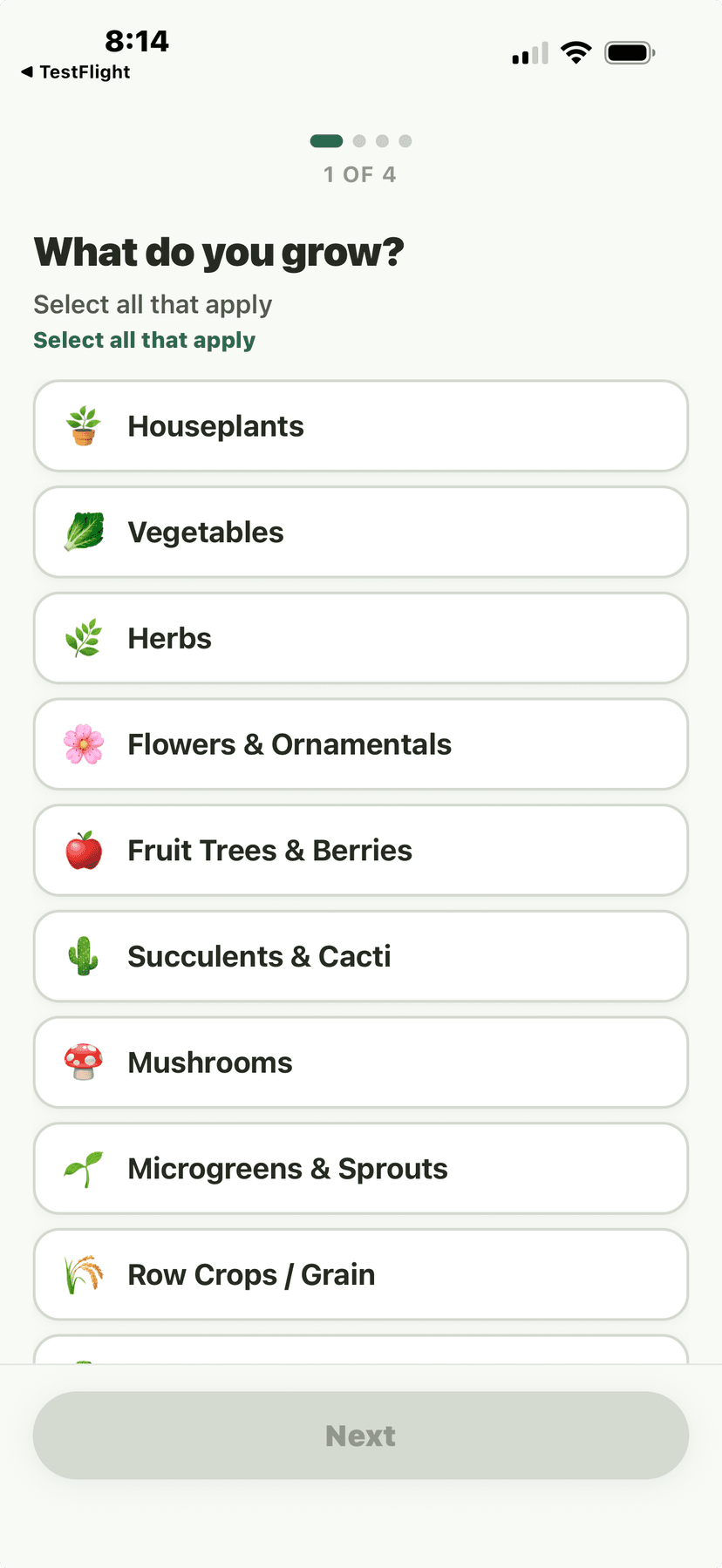
Task: Click the pink blossom Flowers & Ornamentals icon
Action: [83, 744]
